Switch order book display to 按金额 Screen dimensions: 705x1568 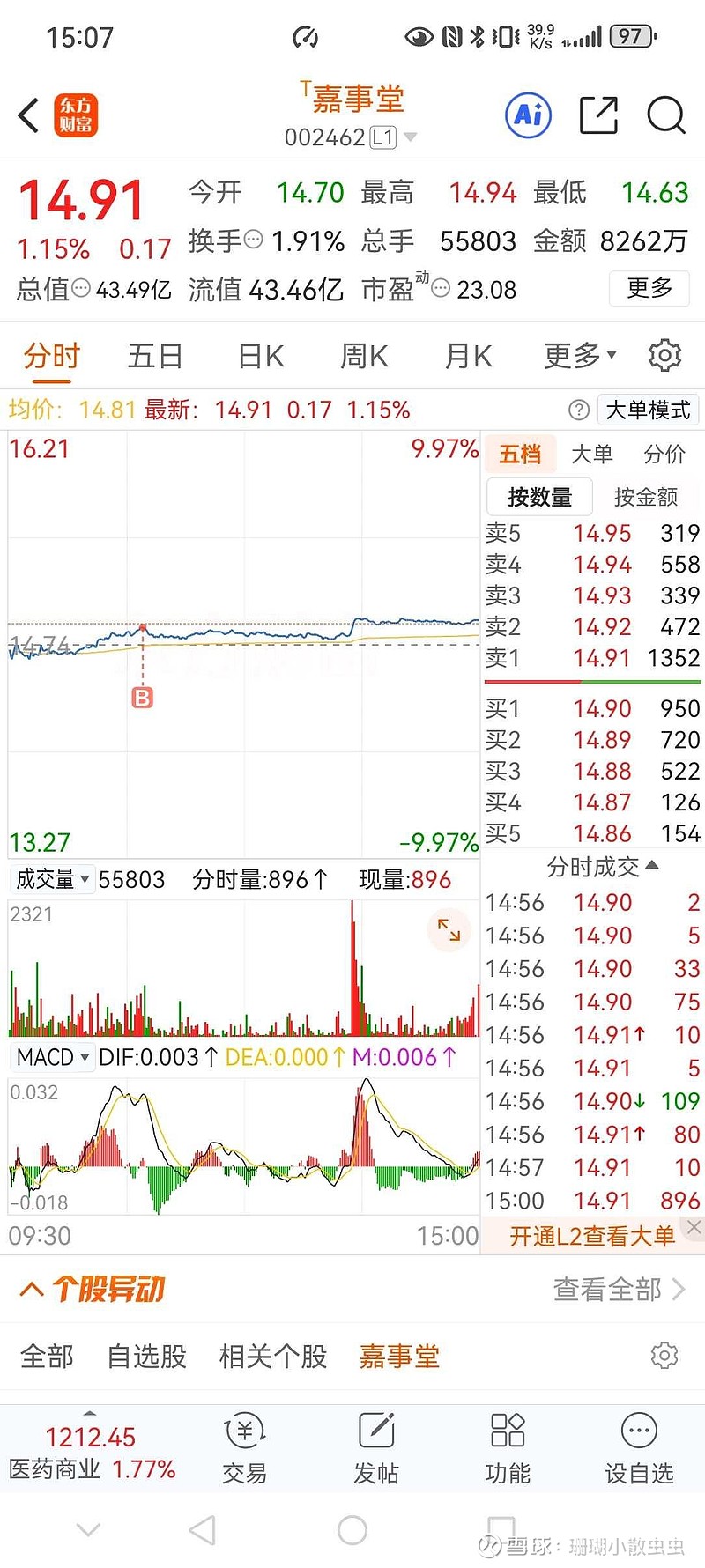point(646,497)
